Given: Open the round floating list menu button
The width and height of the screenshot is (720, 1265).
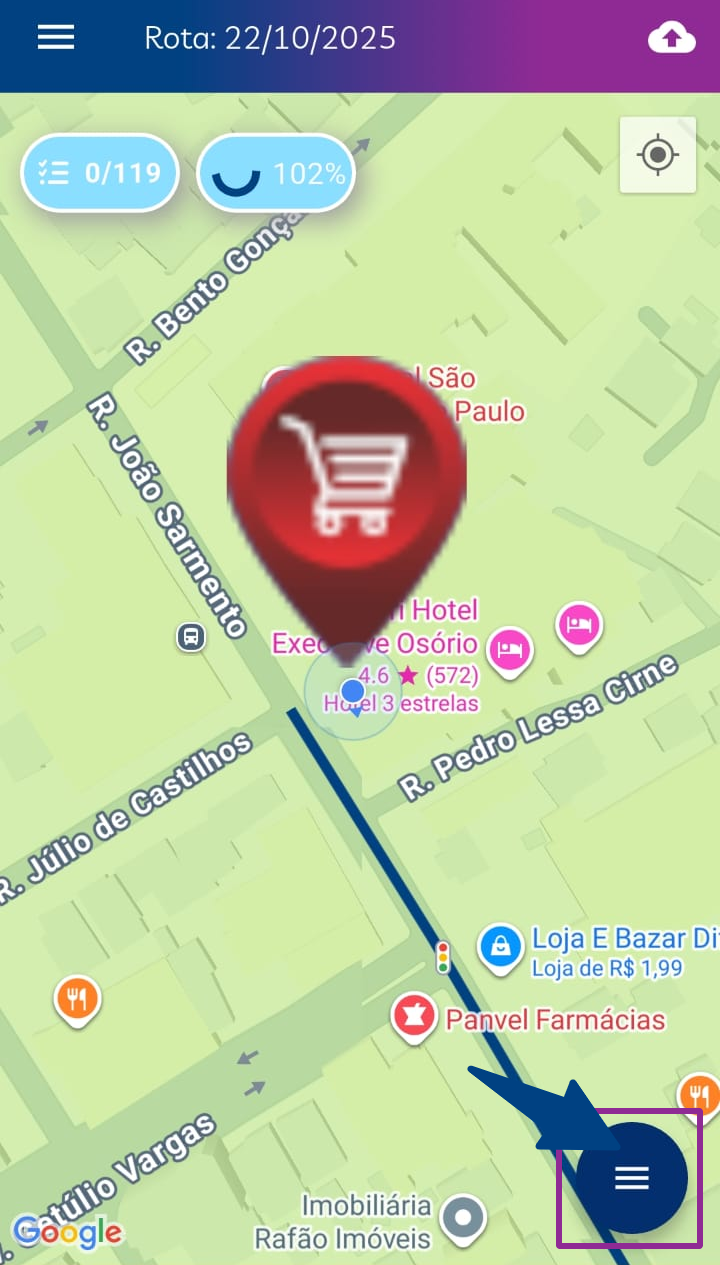Looking at the screenshot, I should [x=631, y=1178].
